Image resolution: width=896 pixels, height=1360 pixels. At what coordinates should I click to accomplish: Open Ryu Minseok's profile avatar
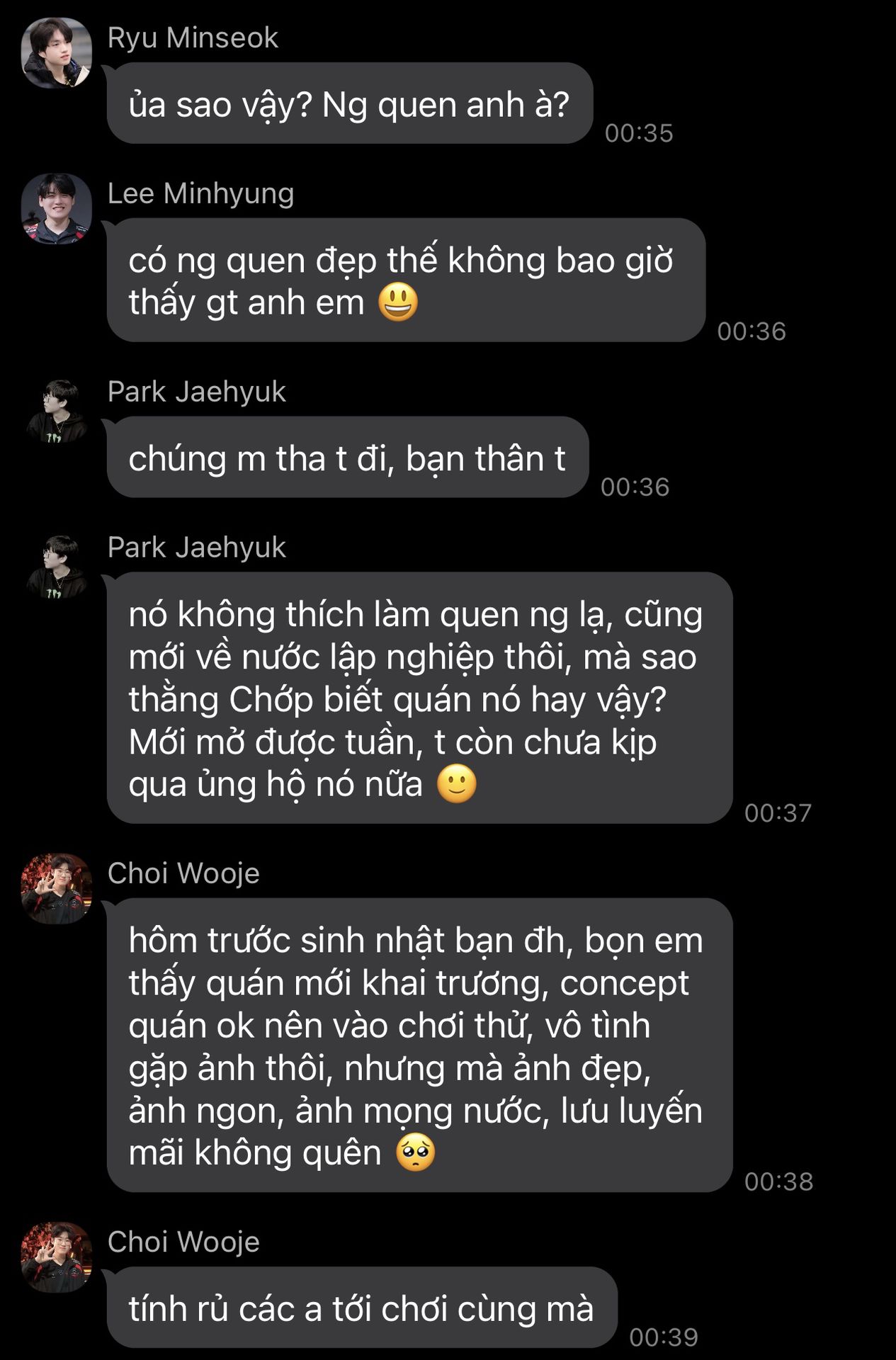pyautogui.click(x=57, y=53)
